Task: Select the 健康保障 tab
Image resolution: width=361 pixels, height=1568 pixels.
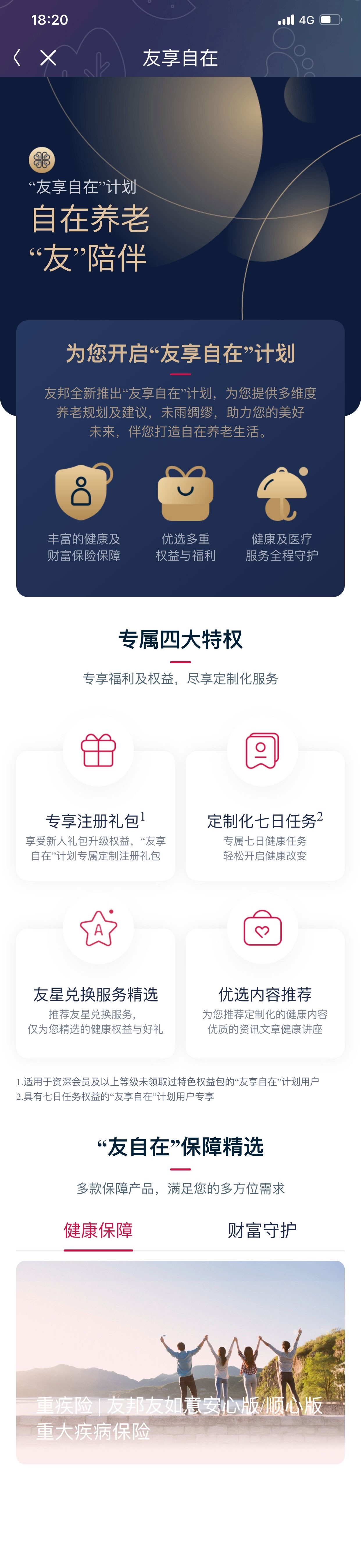Action: 98,1230
